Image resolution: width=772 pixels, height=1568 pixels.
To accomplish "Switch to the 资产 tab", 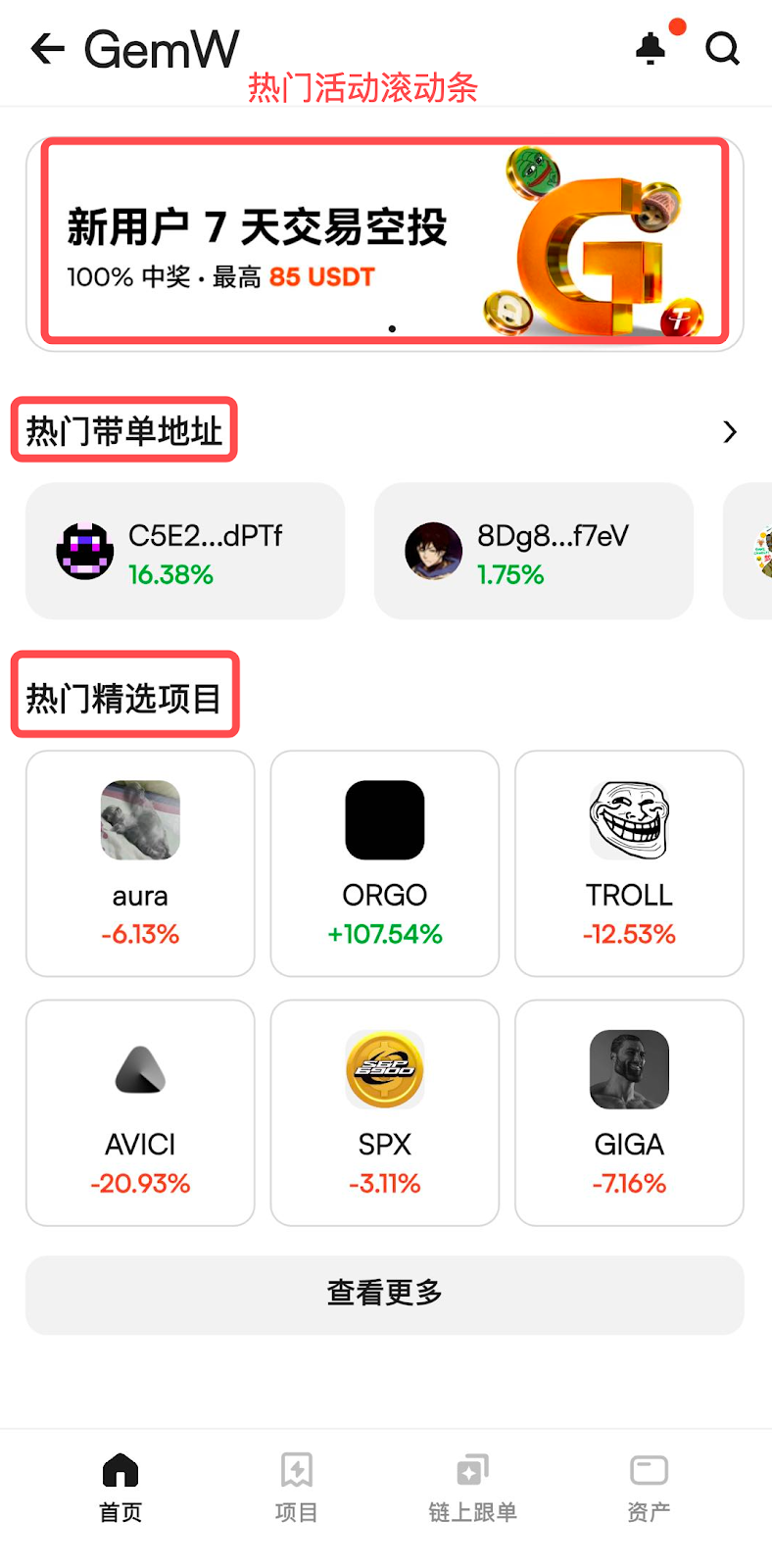I will point(649,1487).
